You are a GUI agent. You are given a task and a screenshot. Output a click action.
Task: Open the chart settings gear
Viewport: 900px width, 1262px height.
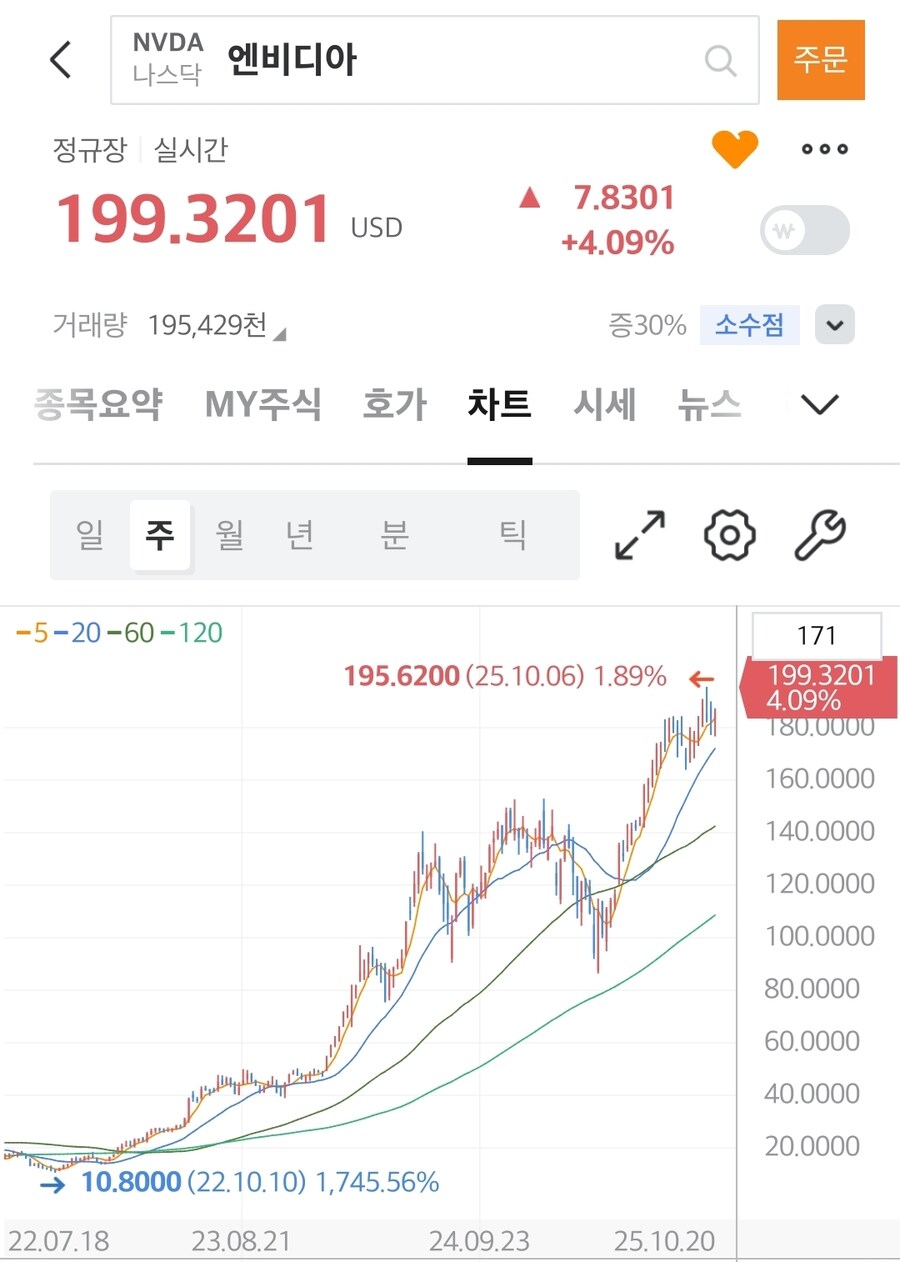point(729,534)
